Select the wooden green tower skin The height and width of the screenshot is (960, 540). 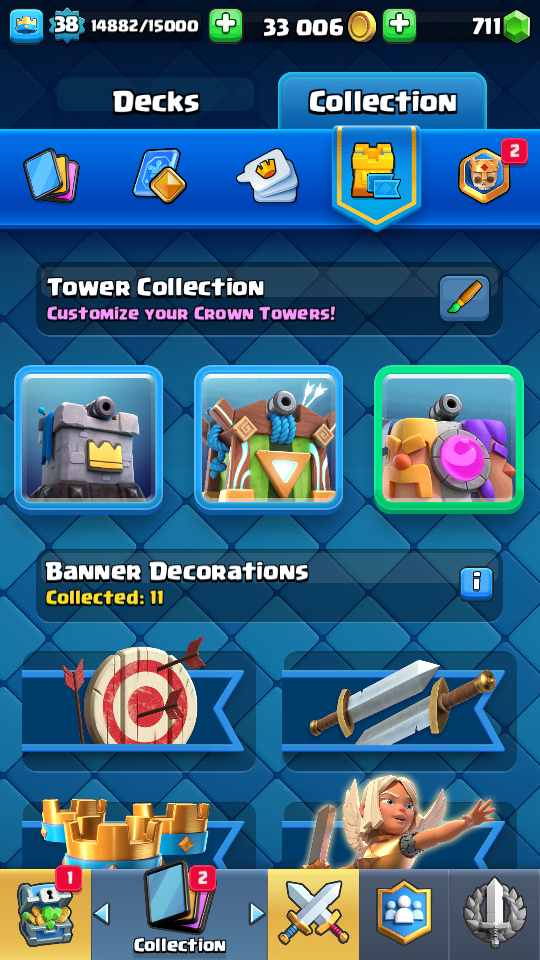point(268,438)
